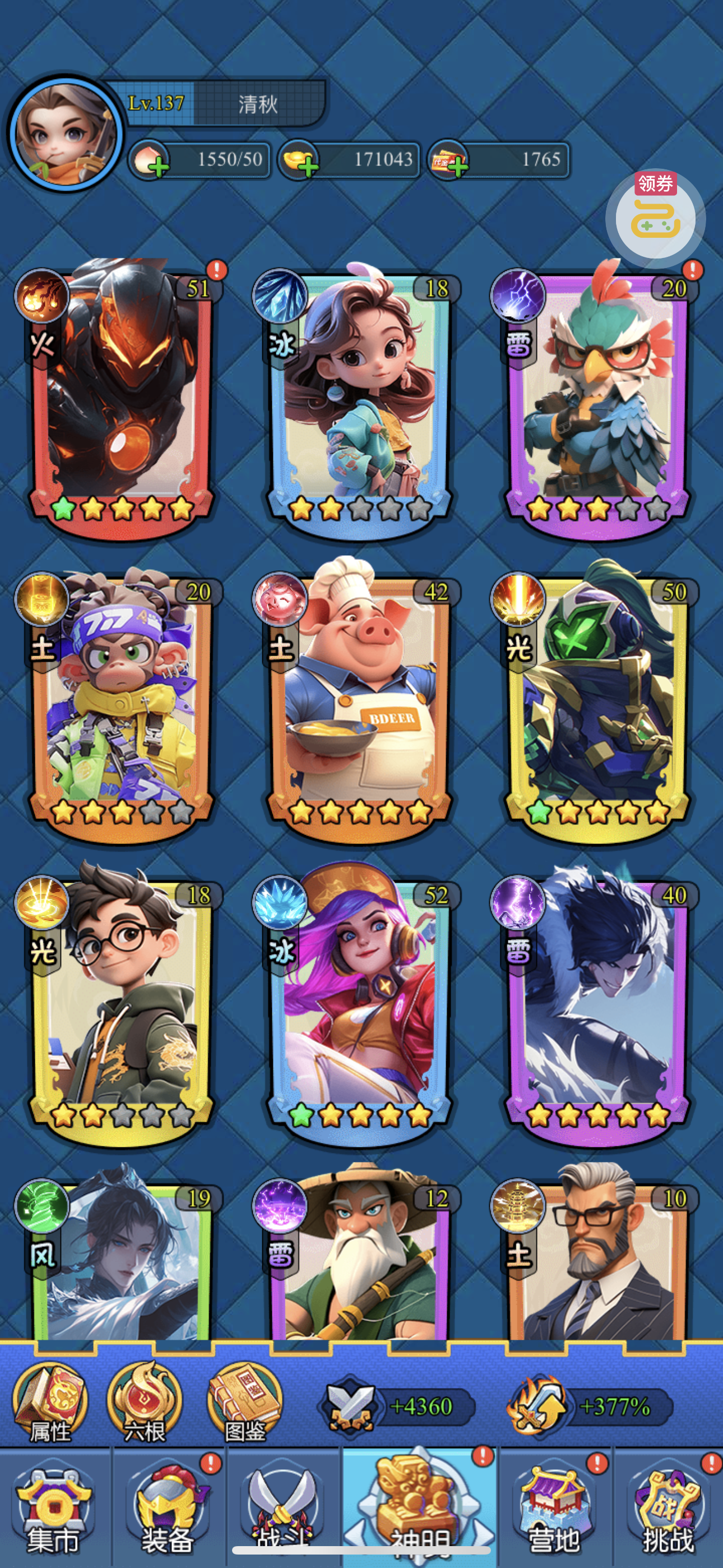Go to the 挑战 challenge tab
This screenshot has width=723, height=1568.
pos(668,1510)
